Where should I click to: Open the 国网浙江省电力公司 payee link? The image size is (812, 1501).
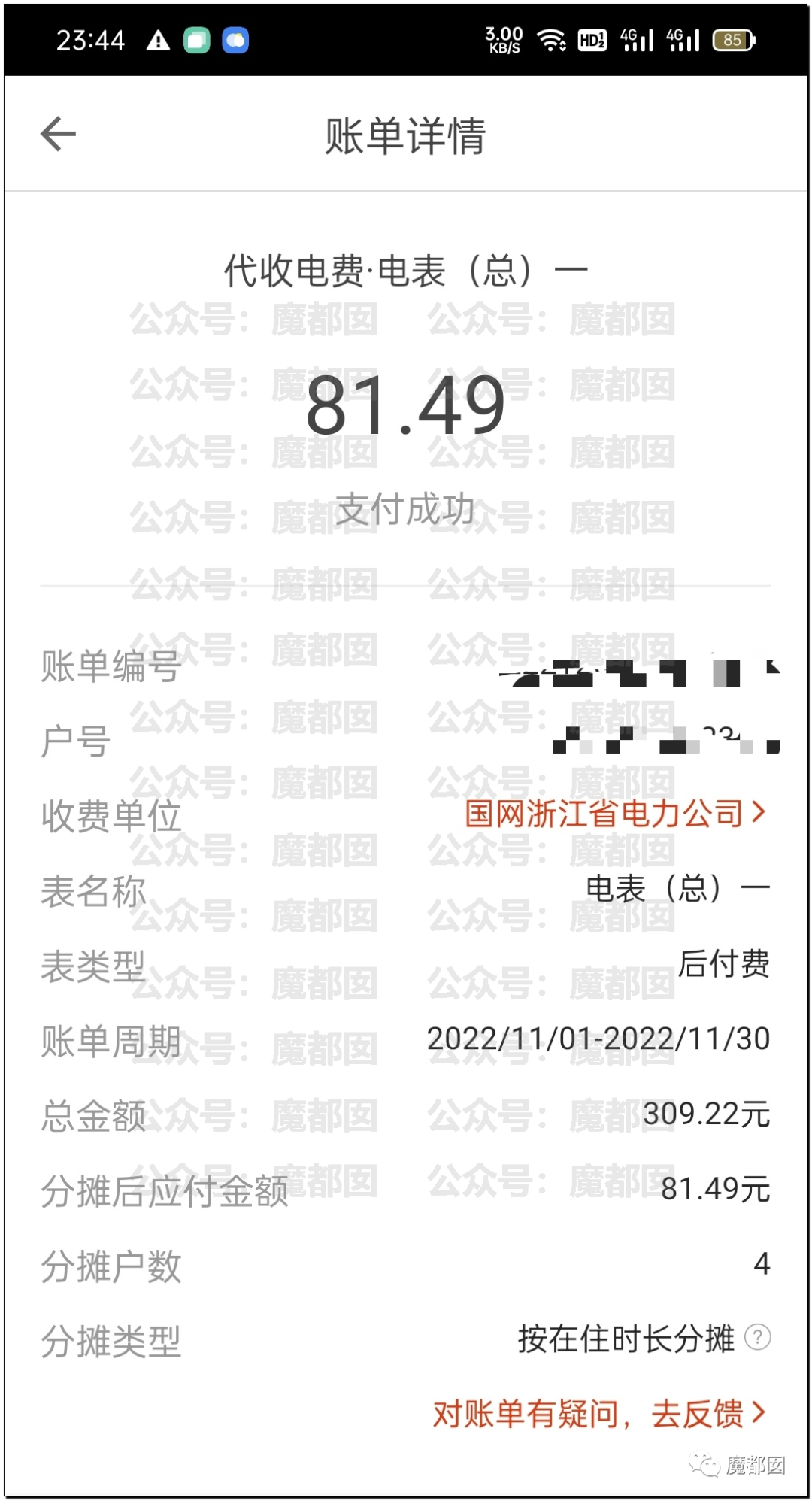pos(614,814)
